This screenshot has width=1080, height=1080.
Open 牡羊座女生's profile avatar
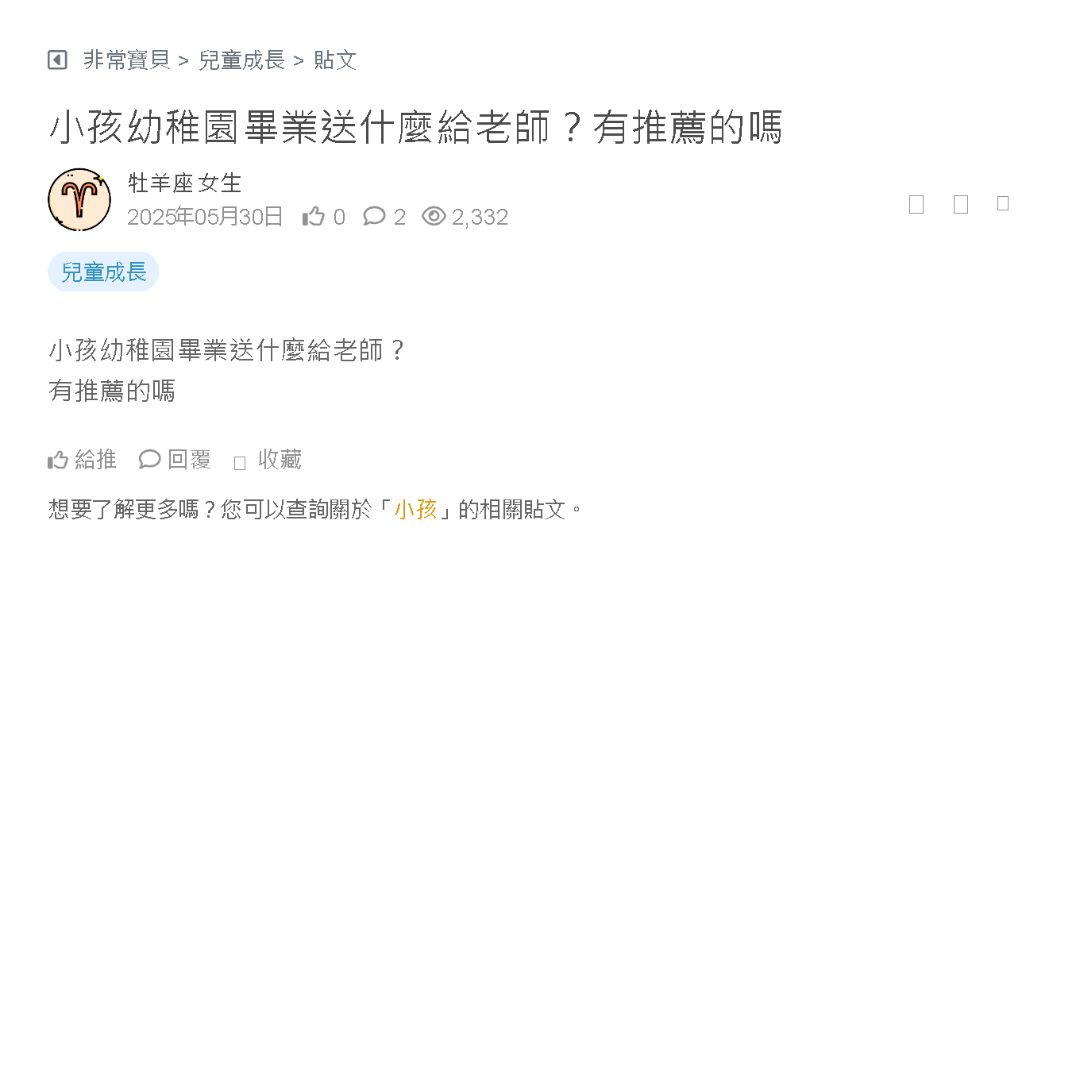point(79,199)
